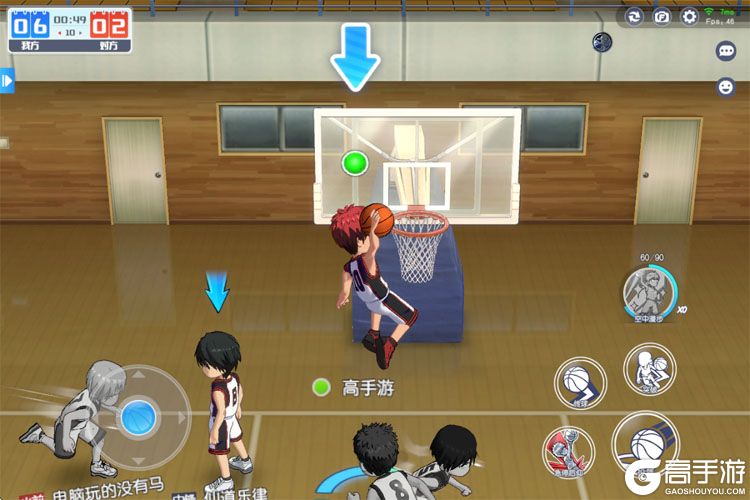Tap the 突破 breakthrough button
The image size is (750, 500).
(x=650, y=367)
